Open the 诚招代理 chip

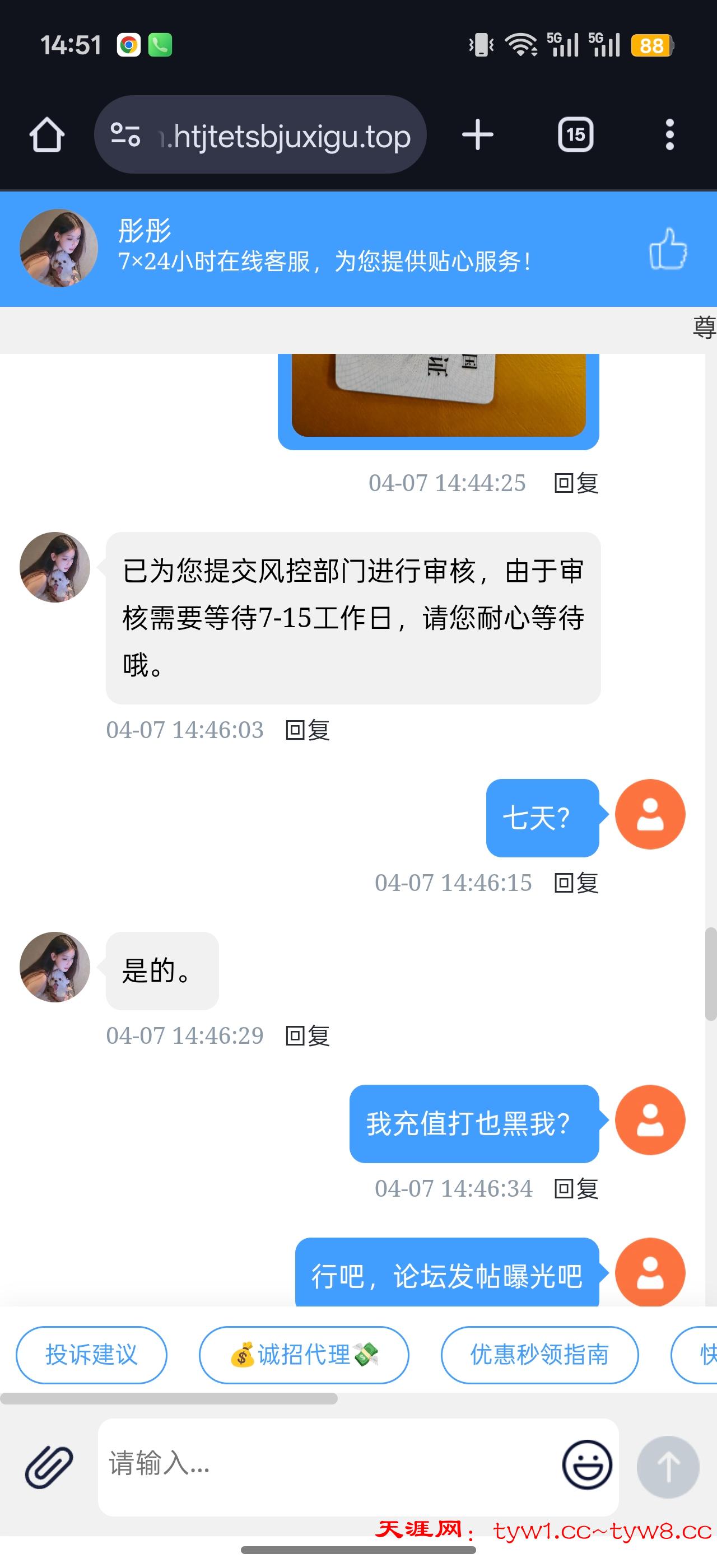304,1354
